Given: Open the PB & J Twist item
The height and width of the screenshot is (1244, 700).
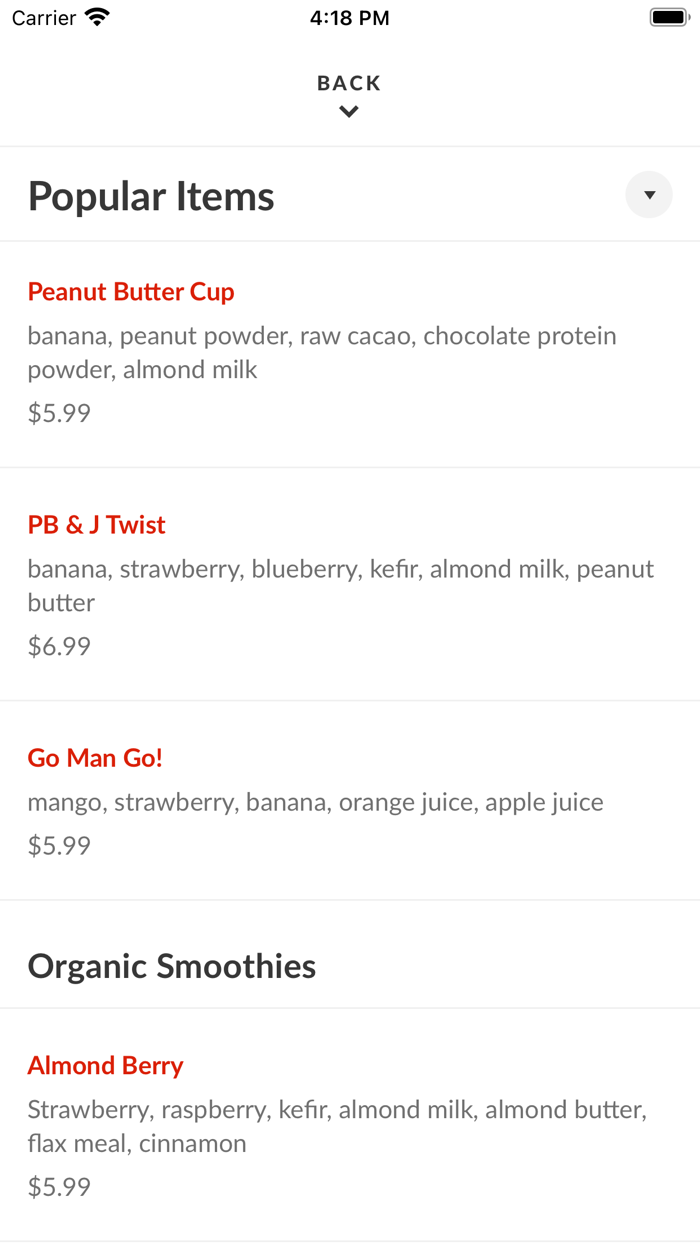Looking at the screenshot, I should [x=97, y=525].
